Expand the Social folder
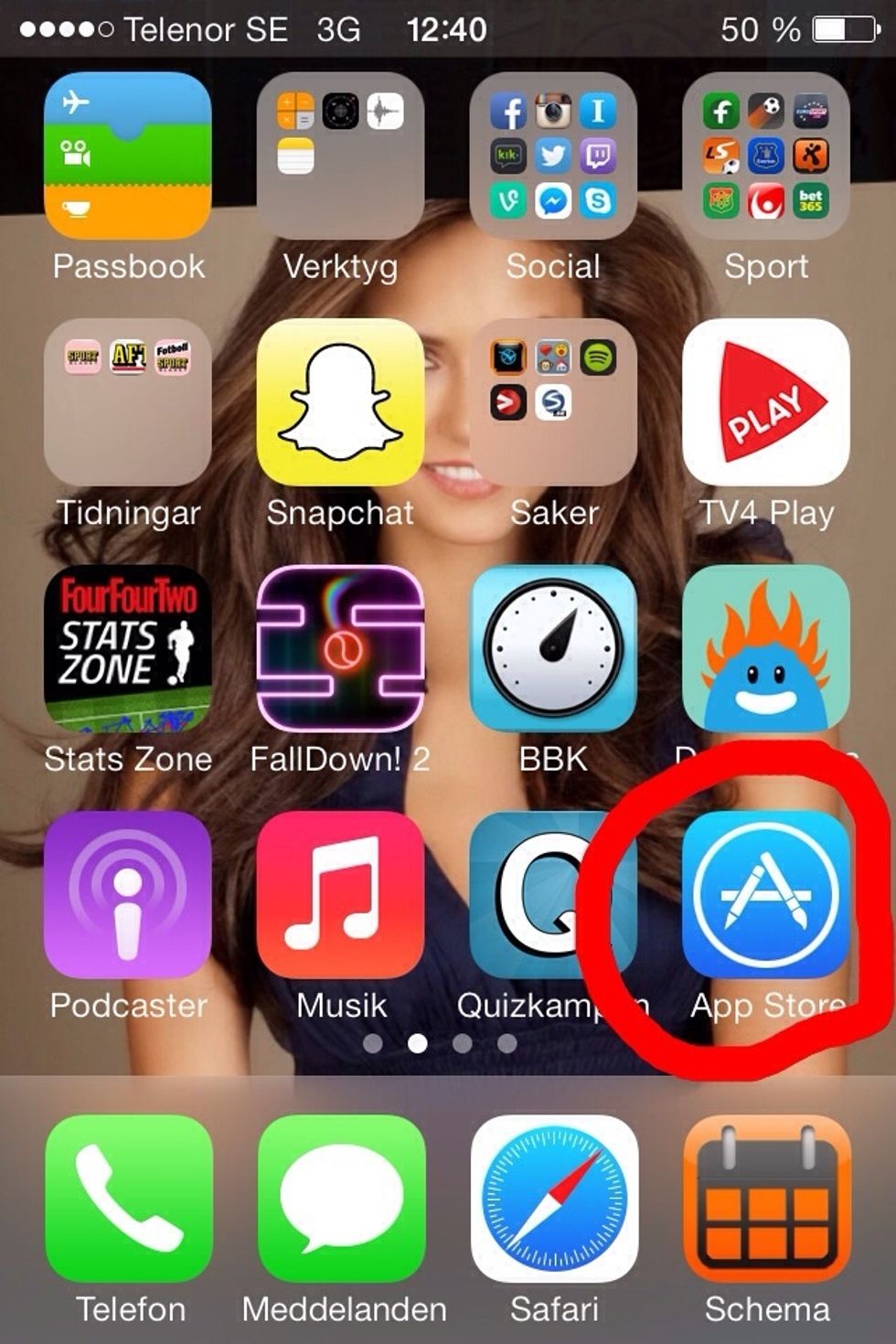This screenshot has height=1344, width=896. coord(554,155)
